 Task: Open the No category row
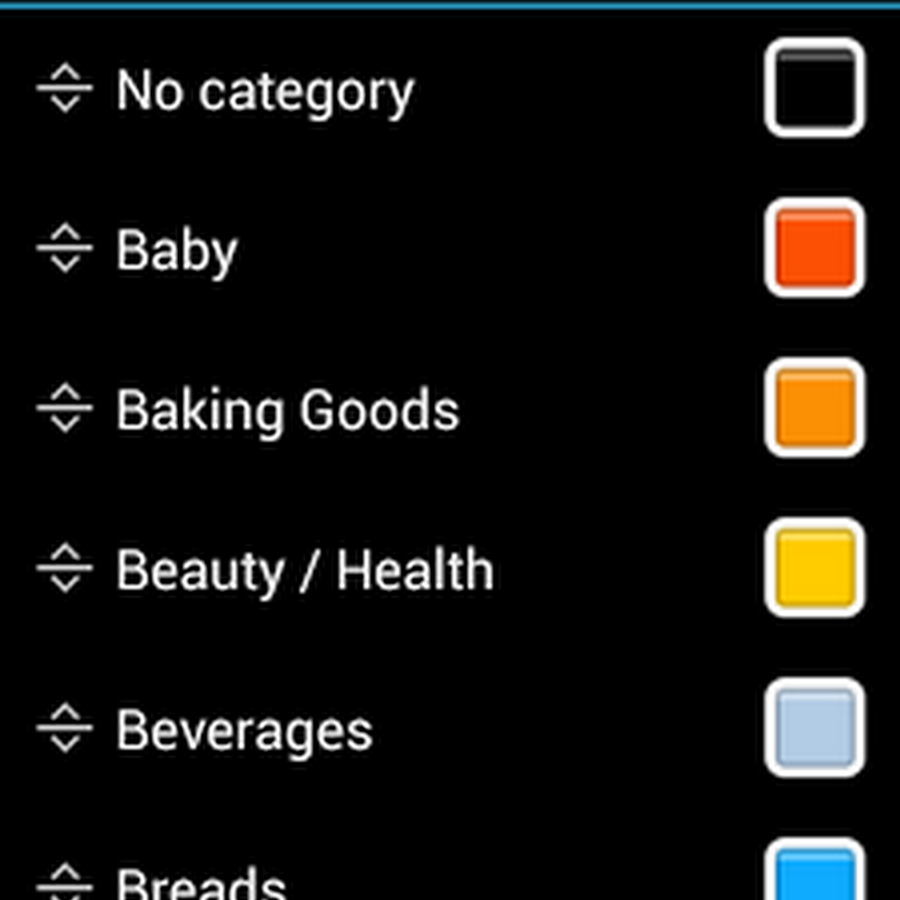(265, 91)
